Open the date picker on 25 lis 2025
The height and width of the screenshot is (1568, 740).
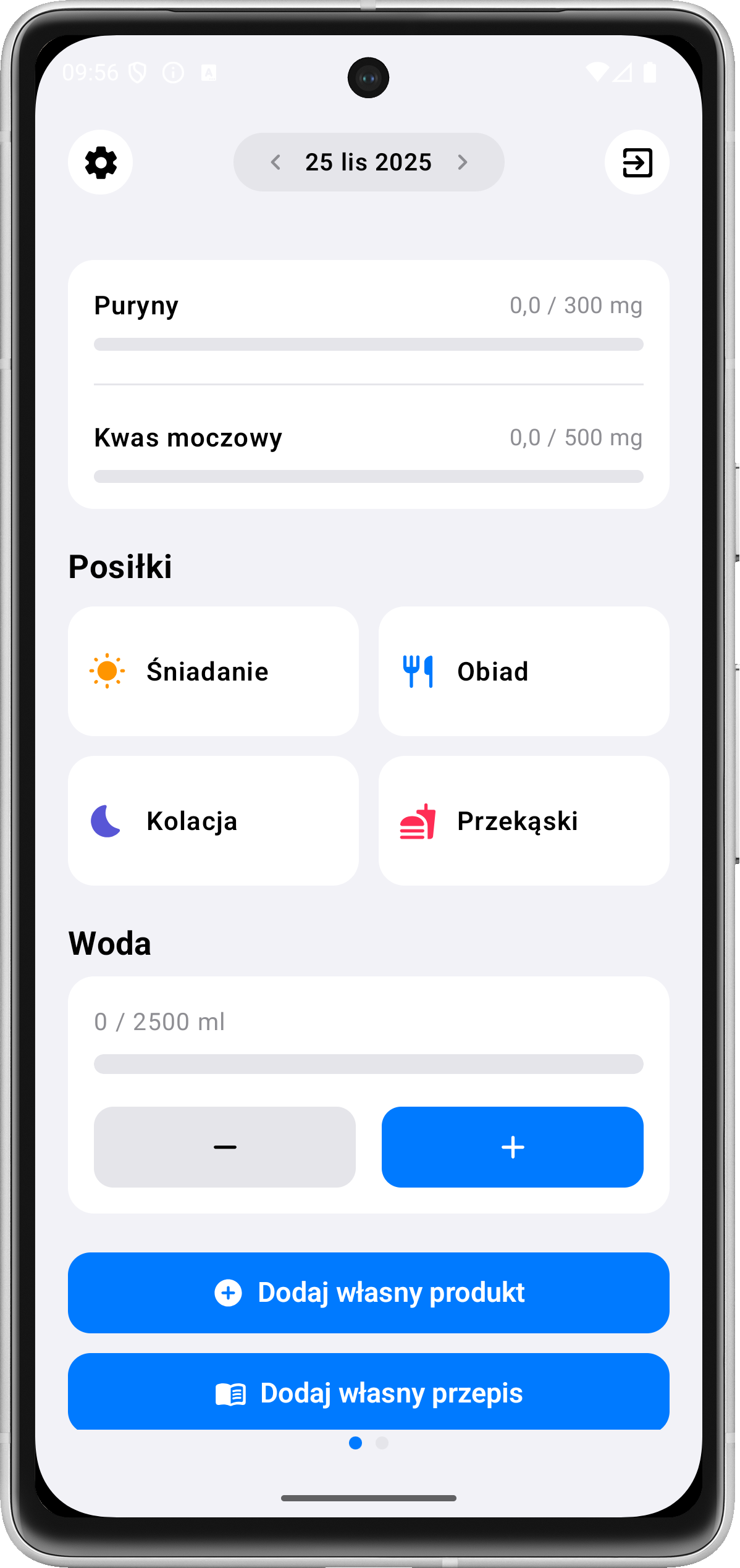pyautogui.click(x=368, y=162)
